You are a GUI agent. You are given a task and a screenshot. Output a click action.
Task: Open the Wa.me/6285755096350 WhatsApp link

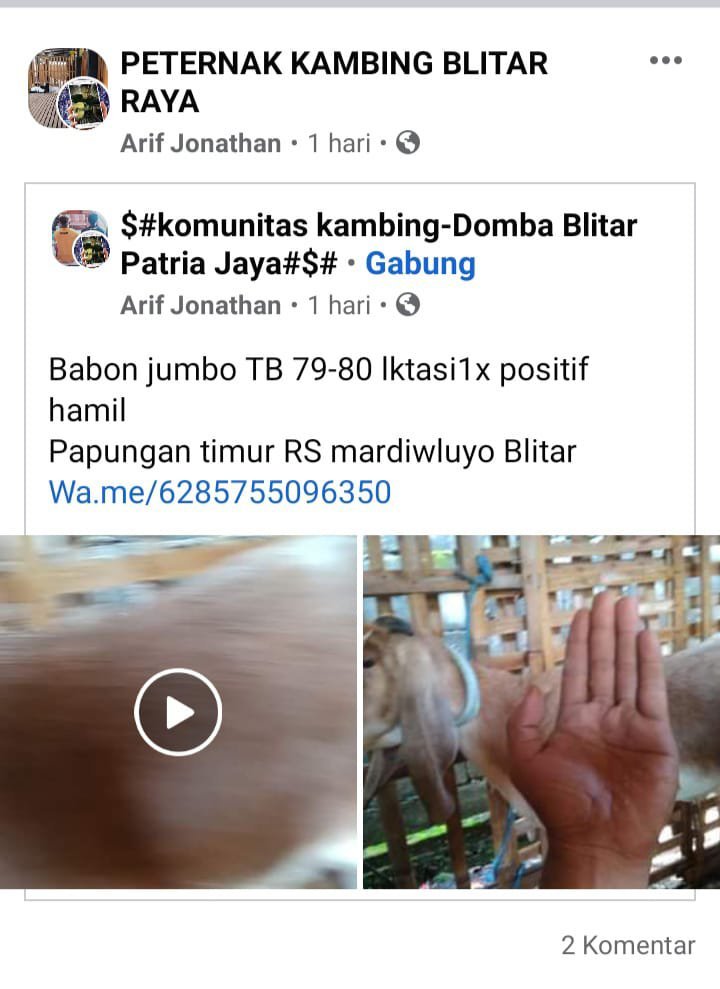pyautogui.click(x=219, y=492)
